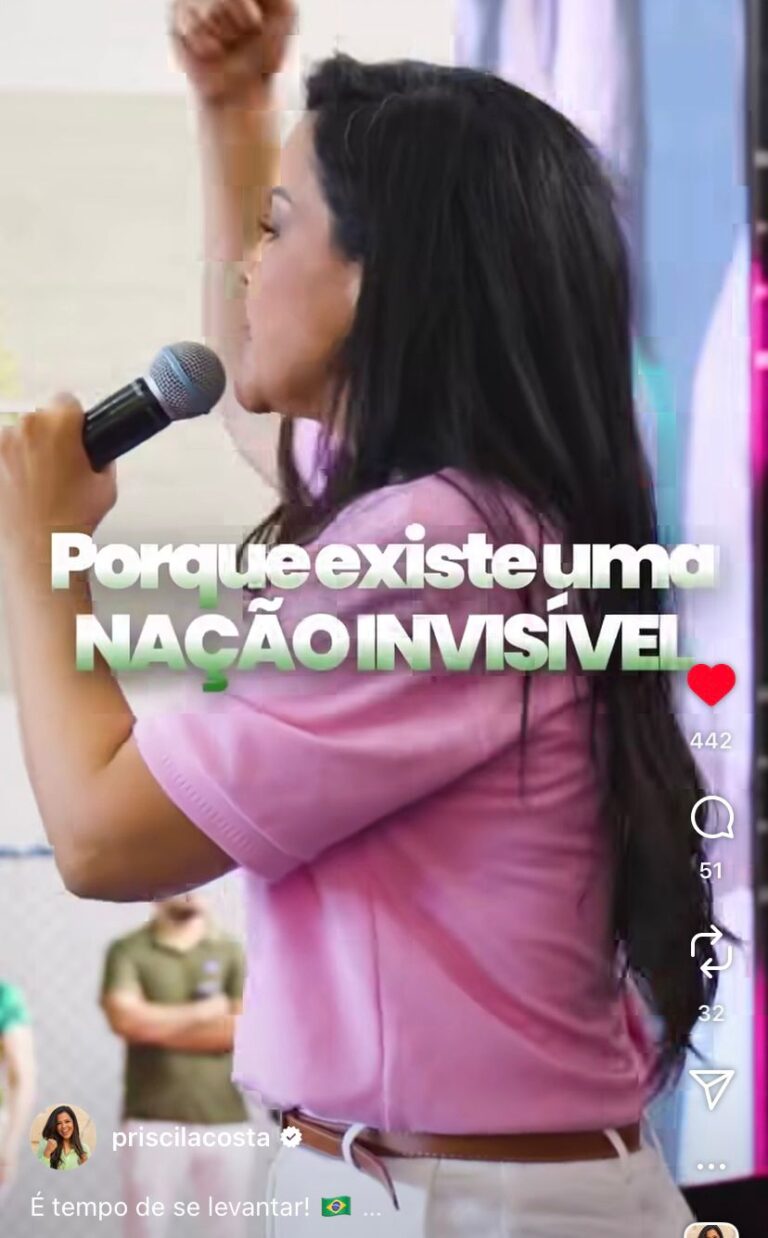This screenshot has height=1238, width=768.
Task: Open the comments on this reel
Action: tap(712, 818)
